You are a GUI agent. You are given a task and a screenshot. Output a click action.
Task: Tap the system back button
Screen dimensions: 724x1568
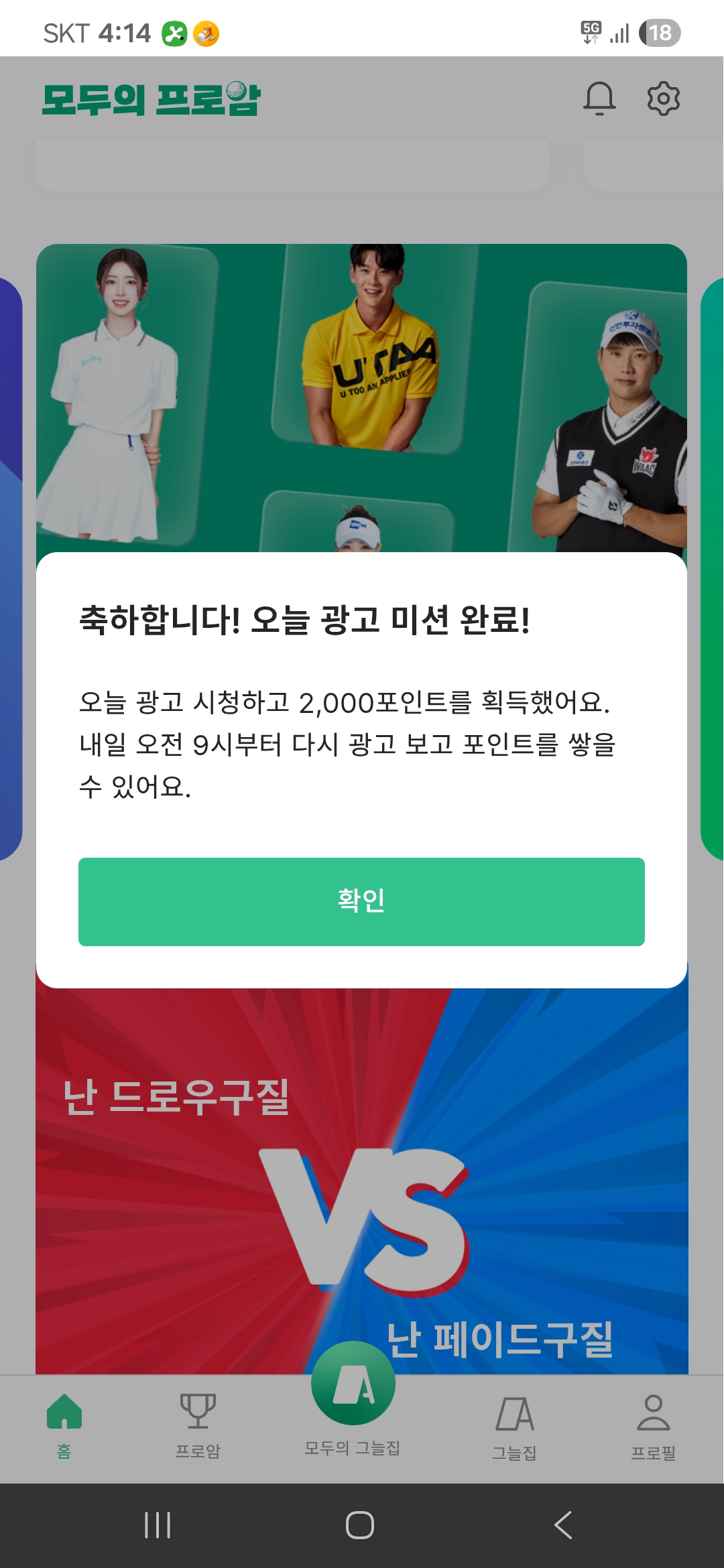(x=563, y=1525)
